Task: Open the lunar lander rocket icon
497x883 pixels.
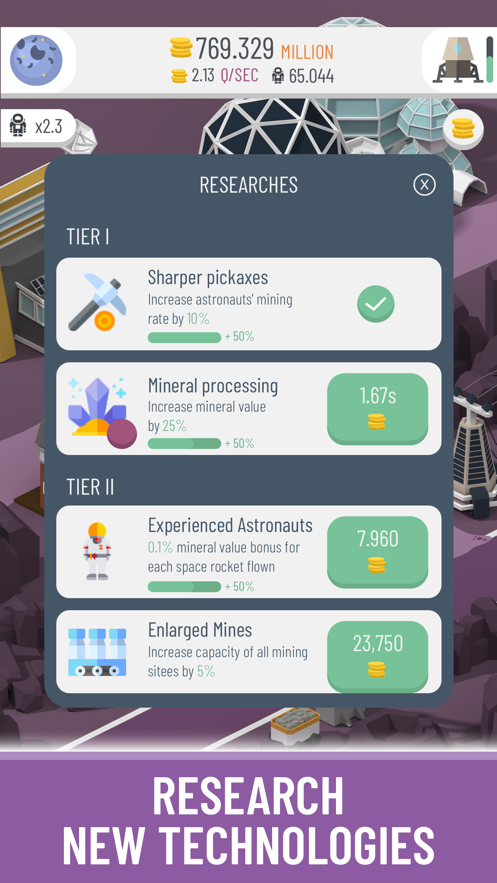Action: click(457, 60)
